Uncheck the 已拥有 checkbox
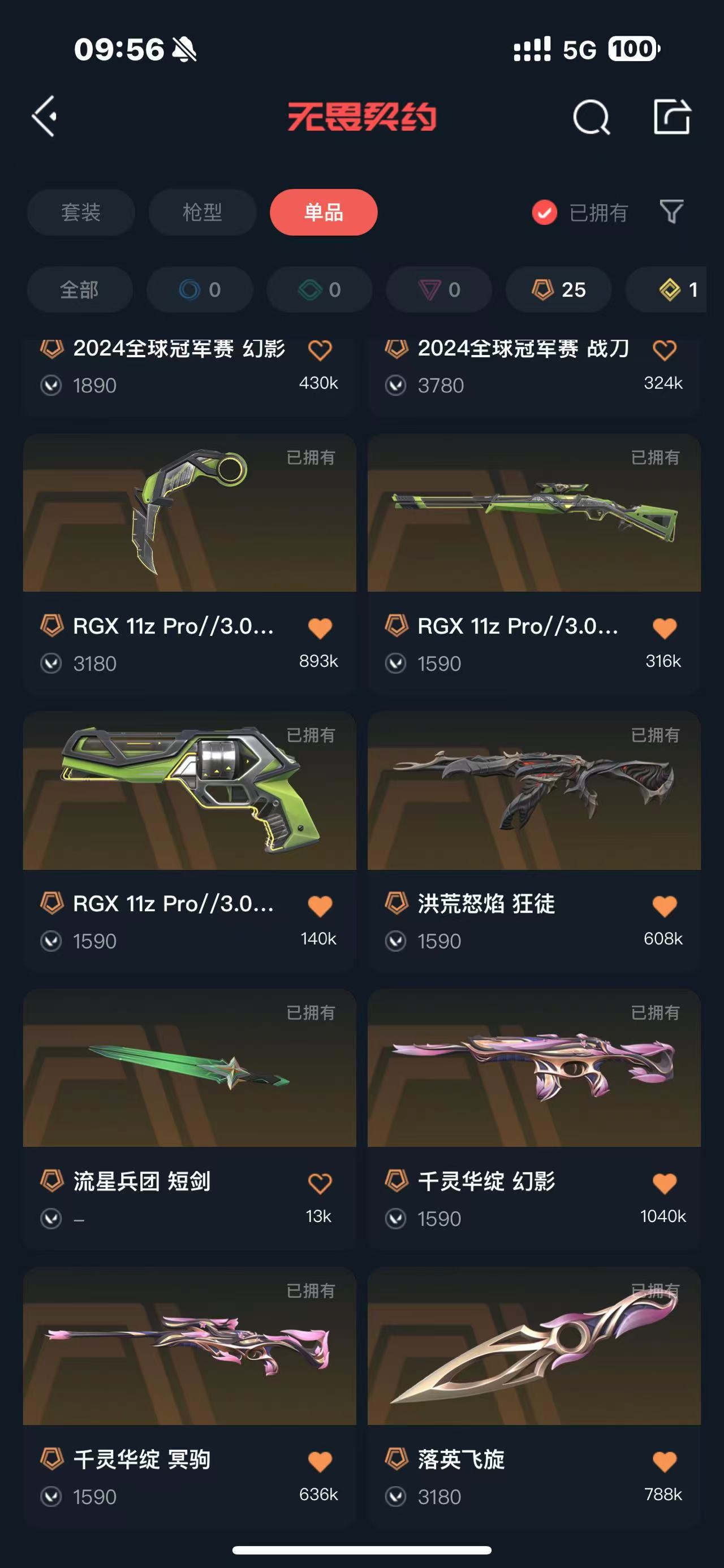The width and height of the screenshot is (724, 1568). coord(544,213)
